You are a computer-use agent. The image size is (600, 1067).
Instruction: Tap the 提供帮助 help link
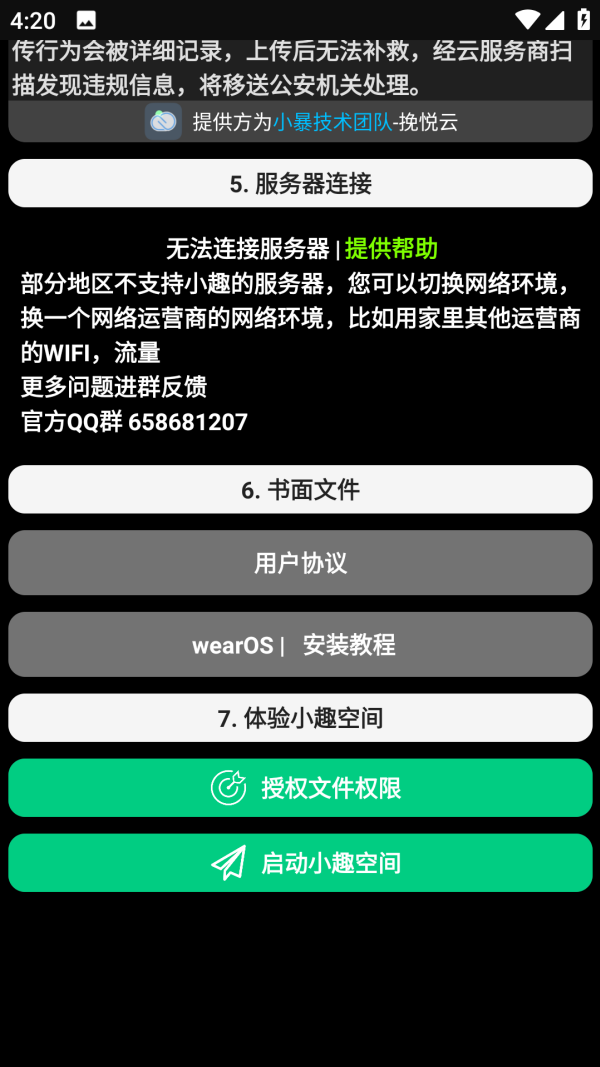coord(391,249)
